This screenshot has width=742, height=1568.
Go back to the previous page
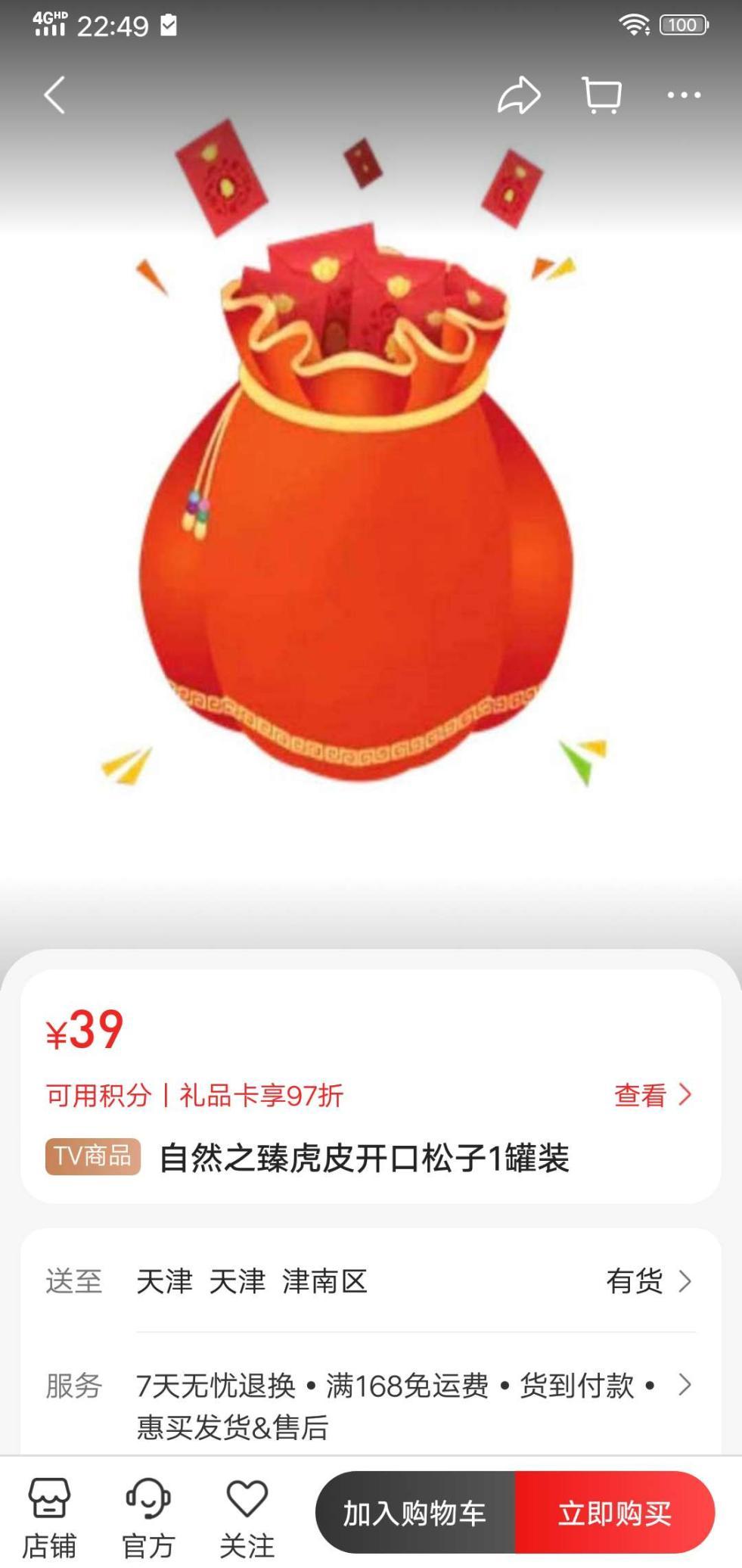click(54, 95)
